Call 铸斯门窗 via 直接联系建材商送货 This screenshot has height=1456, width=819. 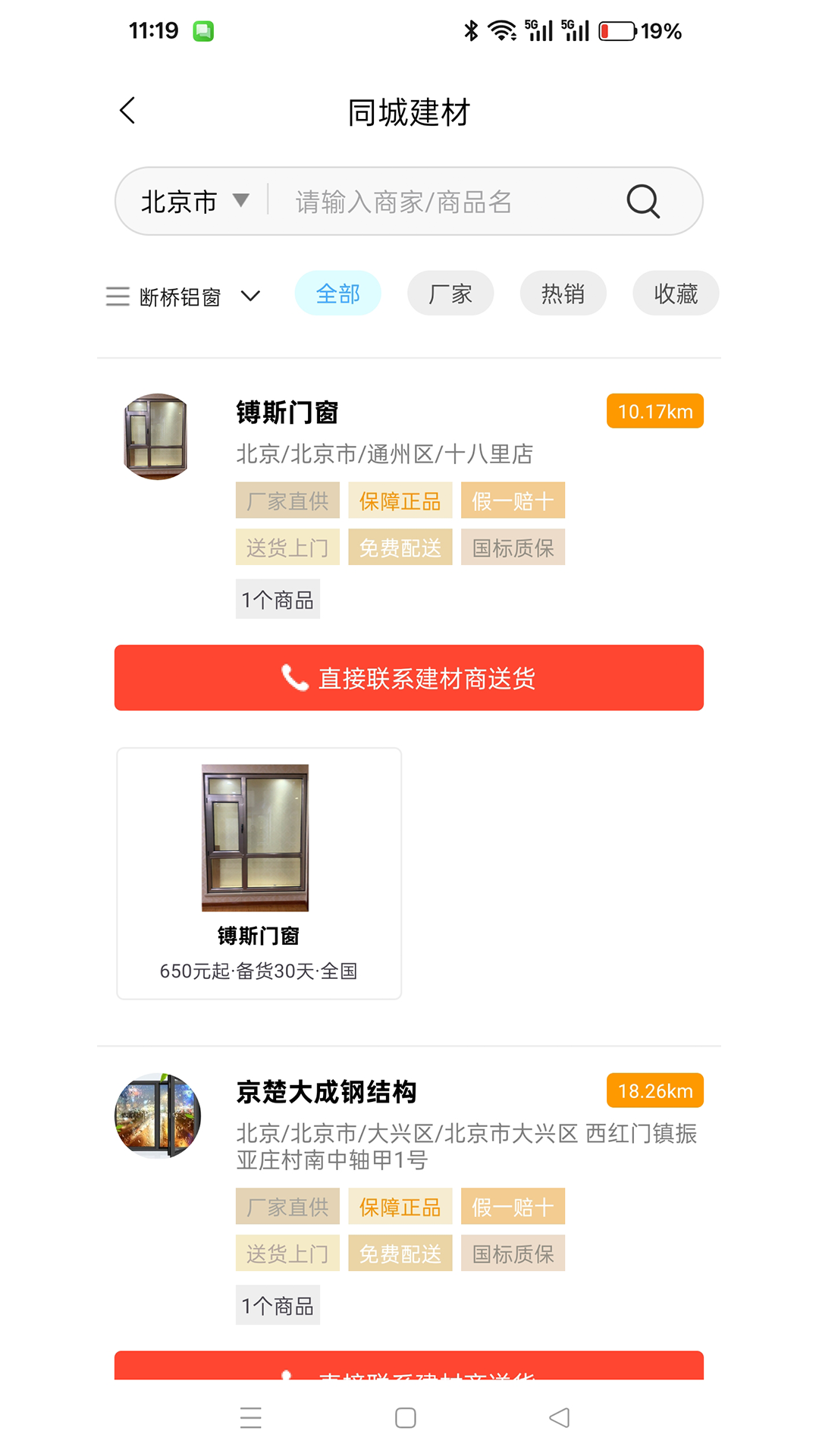tap(409, 678)
